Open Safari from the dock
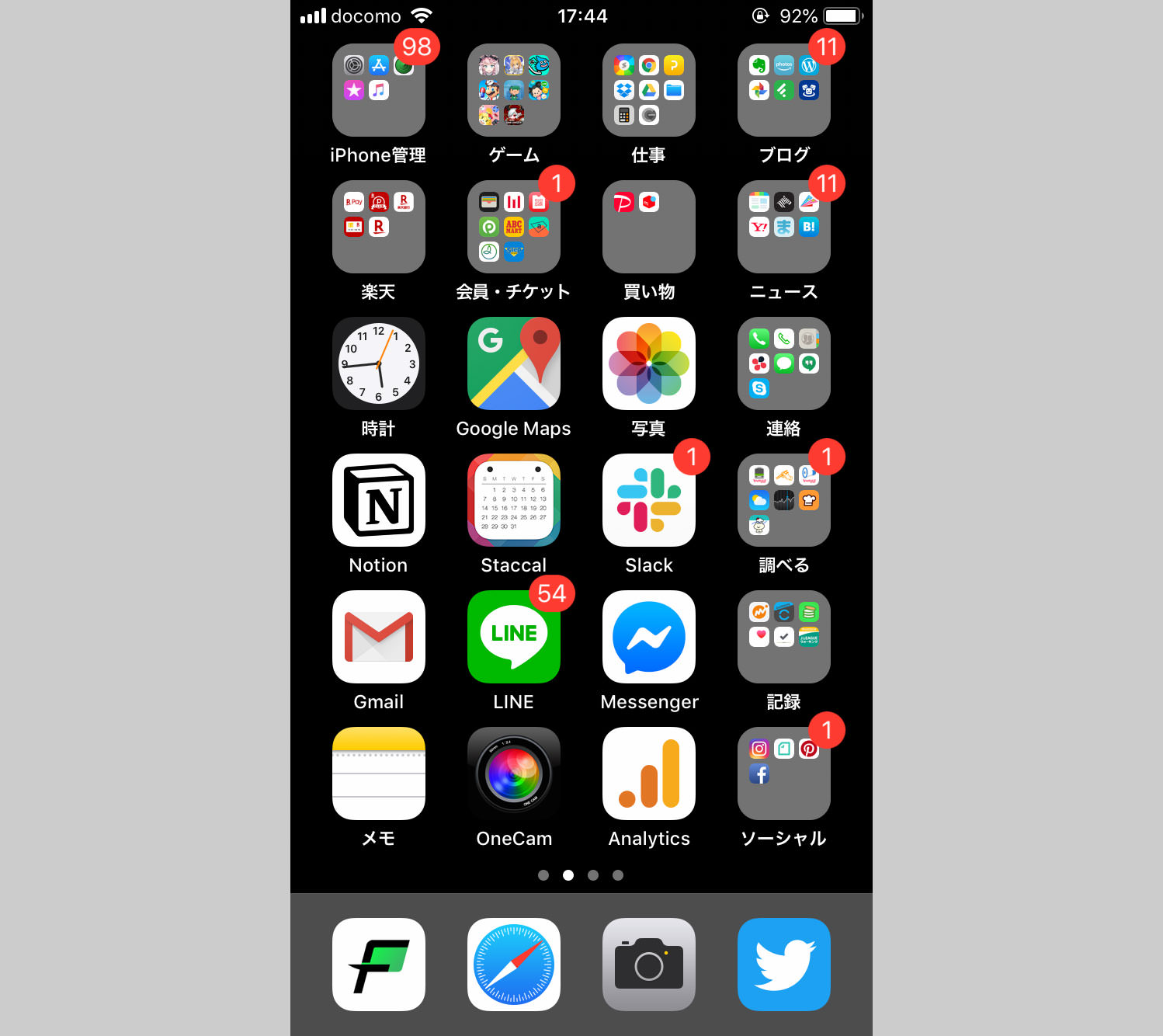Viewport: 1163px width, 1036px height. pyautogui.click(x=513, y=965)
